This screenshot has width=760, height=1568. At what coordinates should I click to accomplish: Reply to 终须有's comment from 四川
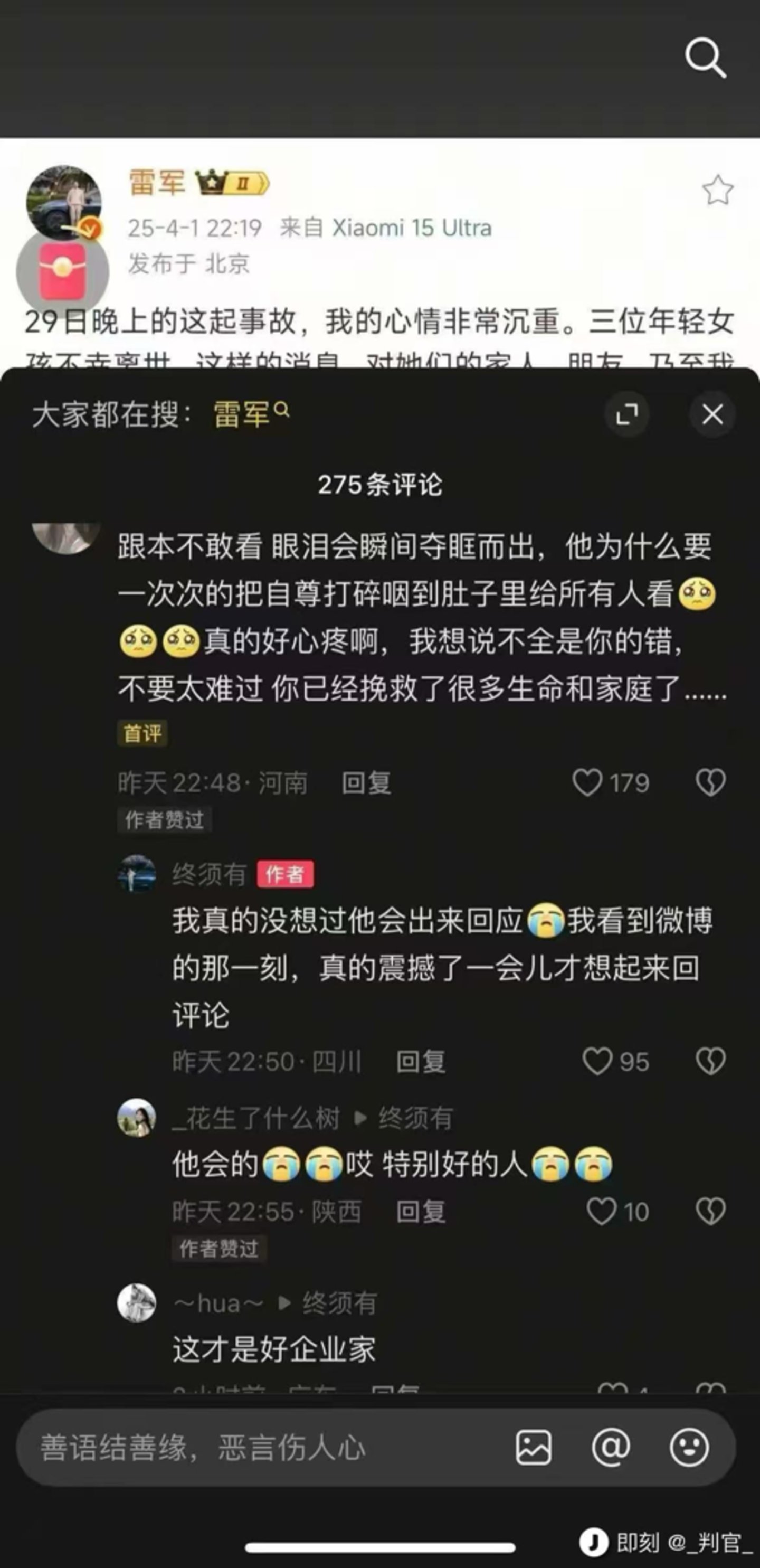coord(421,1062)
